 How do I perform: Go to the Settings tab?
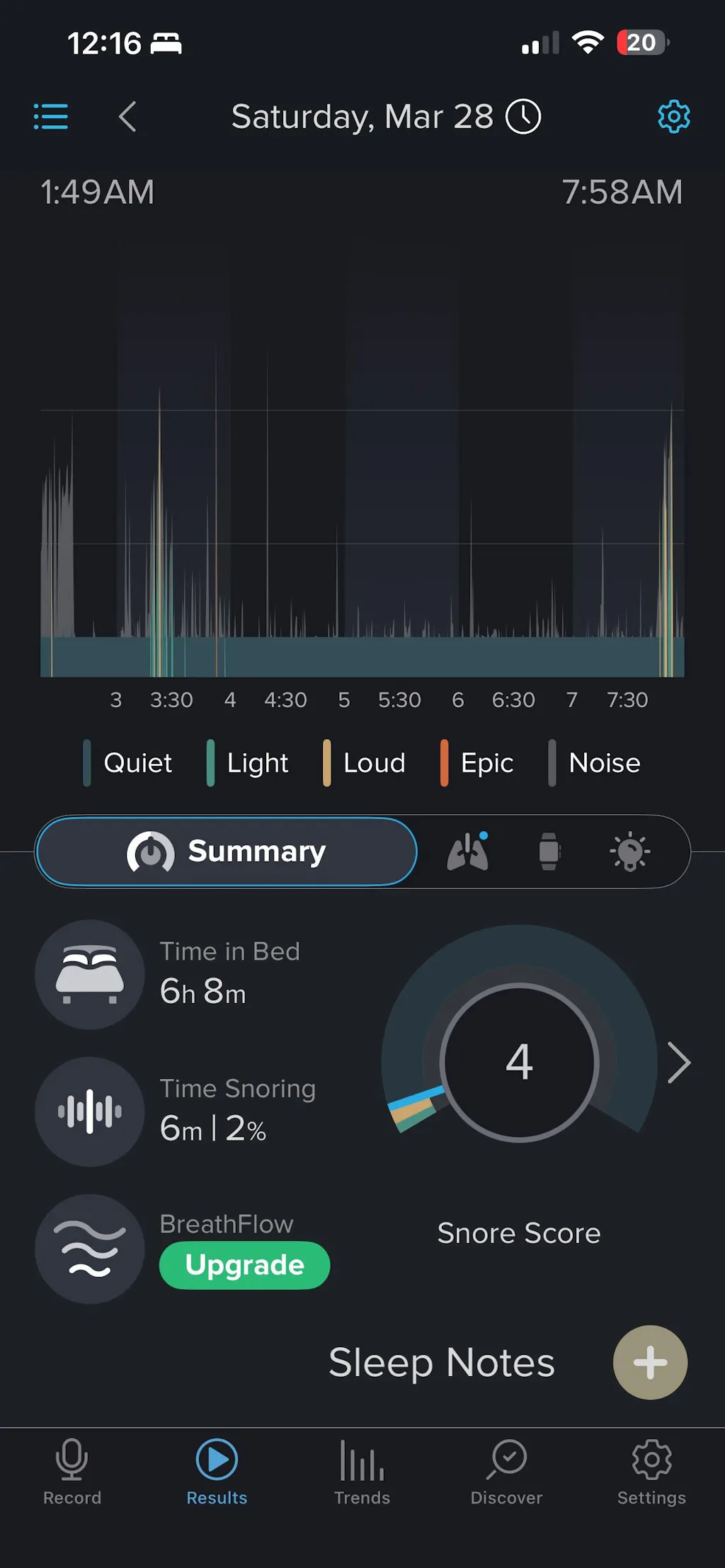(651, 1472)
